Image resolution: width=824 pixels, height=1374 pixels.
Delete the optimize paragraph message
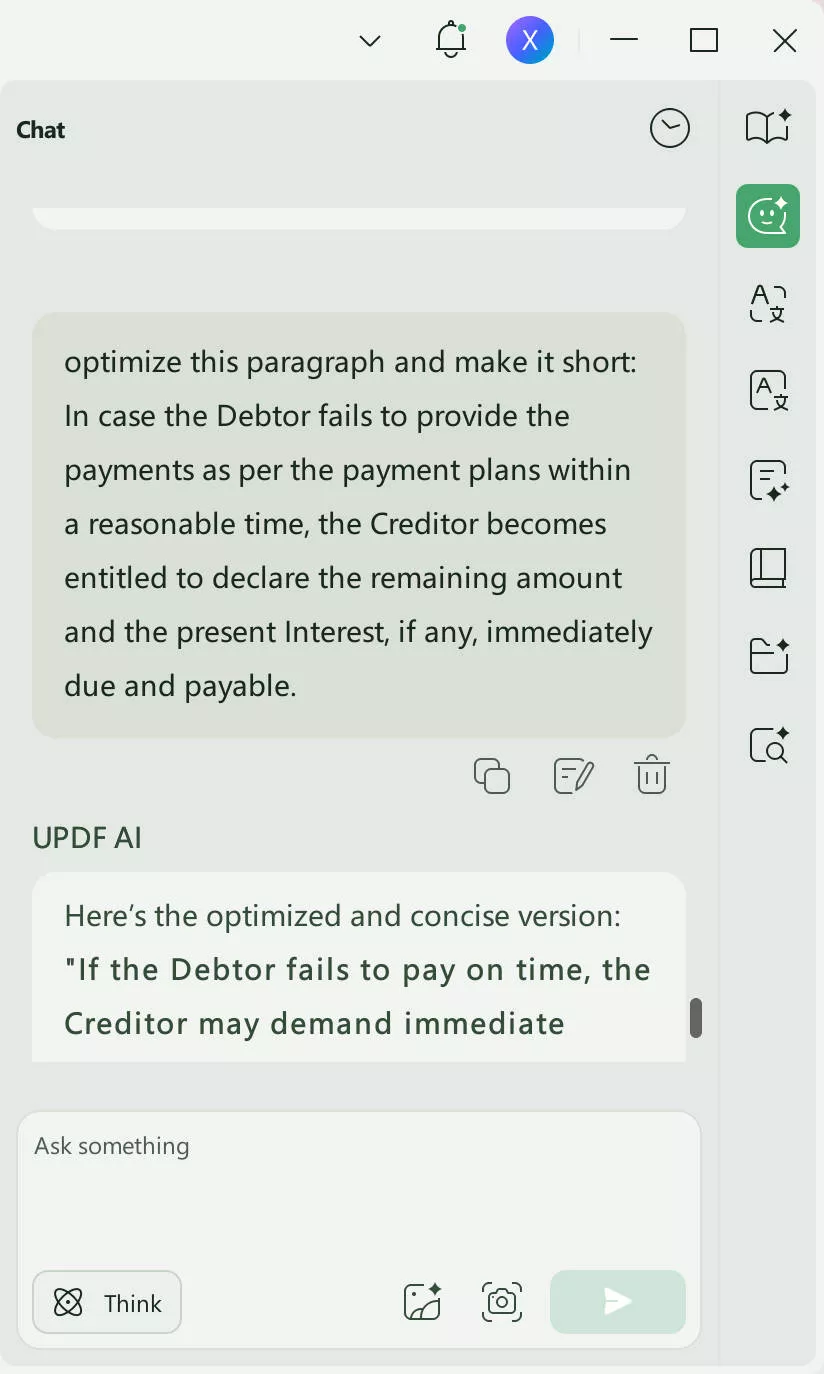(x=652, y=775)
